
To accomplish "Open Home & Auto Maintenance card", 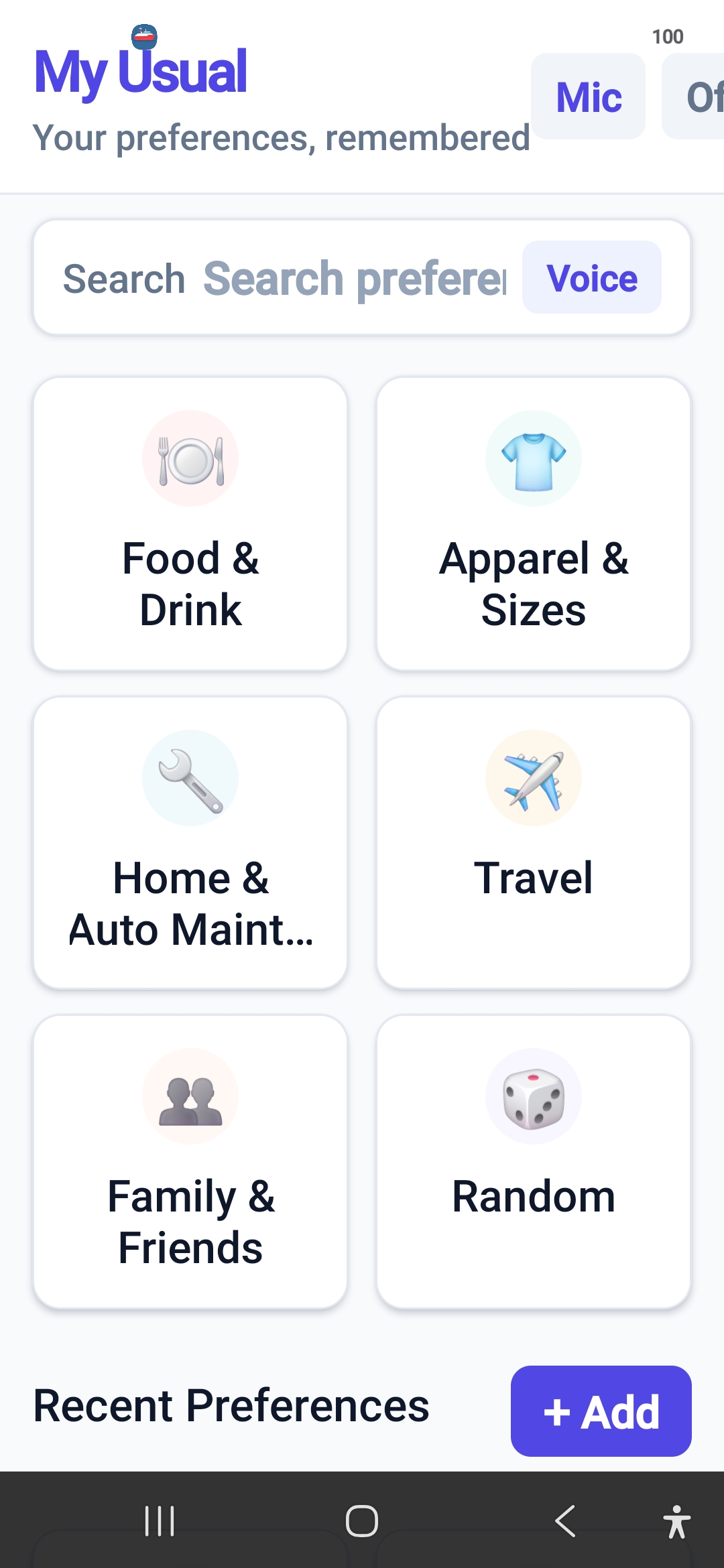I will pyautogui.click(x=190, y=843).
